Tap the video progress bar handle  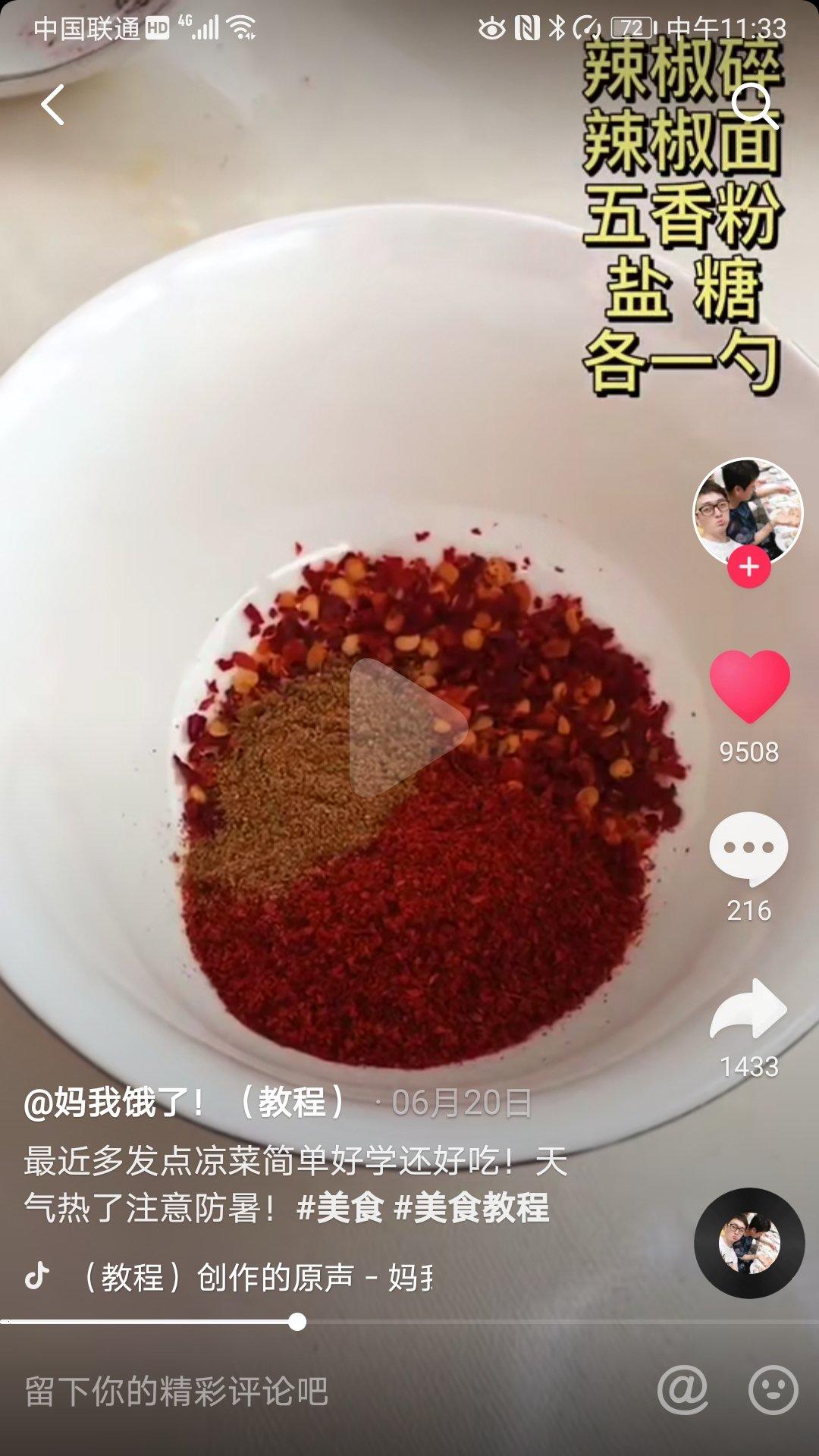click(297, 1323)
